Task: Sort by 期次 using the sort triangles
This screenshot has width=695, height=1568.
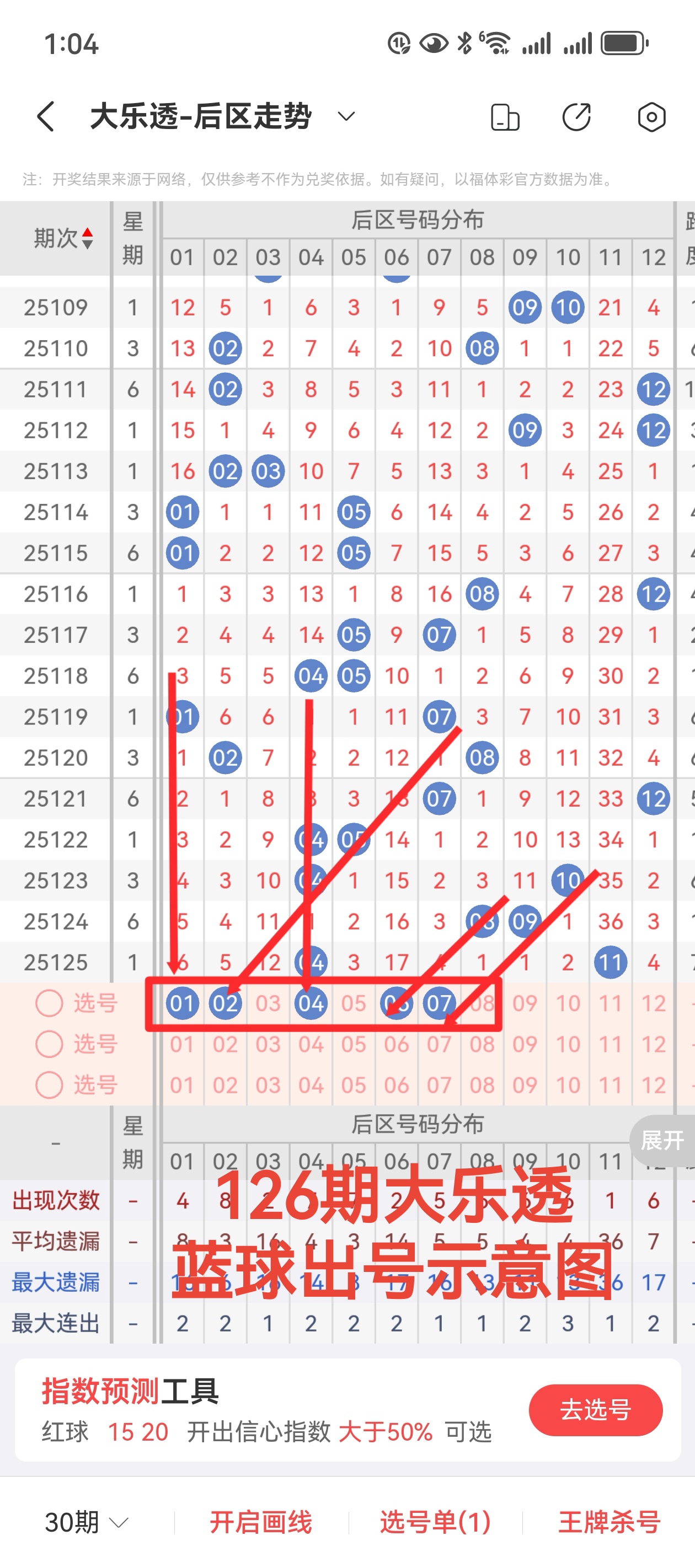Action: coord(87,238)
